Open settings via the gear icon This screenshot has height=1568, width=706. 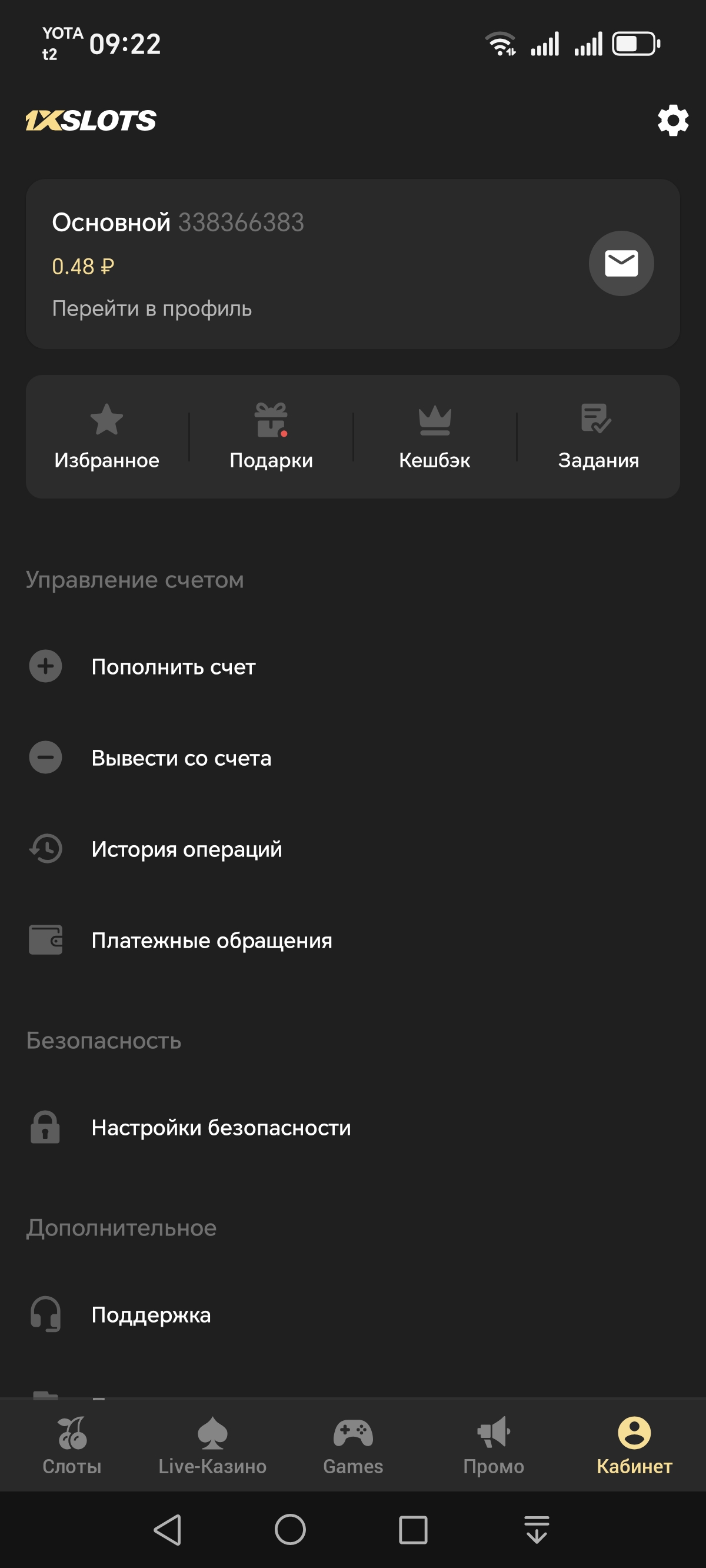(x=672, y=121)
